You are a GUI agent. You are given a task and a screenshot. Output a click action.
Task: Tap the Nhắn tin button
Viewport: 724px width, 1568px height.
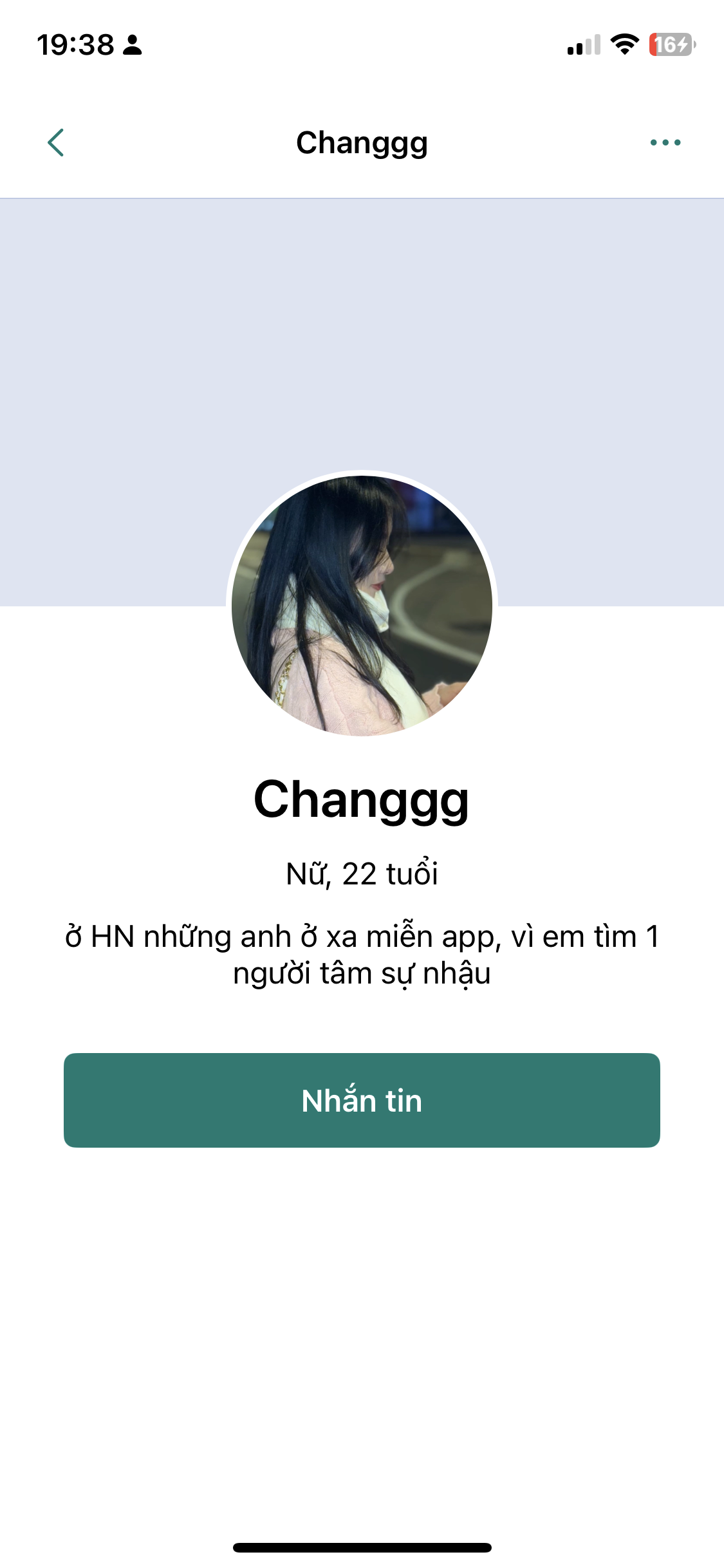[362, 1100]
